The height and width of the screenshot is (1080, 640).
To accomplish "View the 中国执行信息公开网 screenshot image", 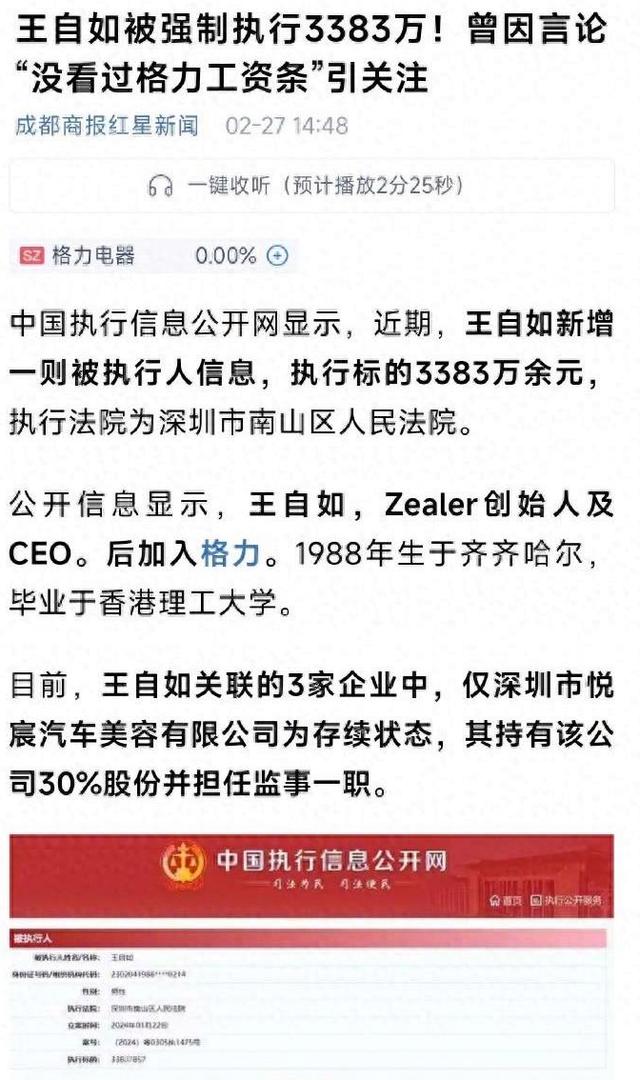I will pos(311,956).
